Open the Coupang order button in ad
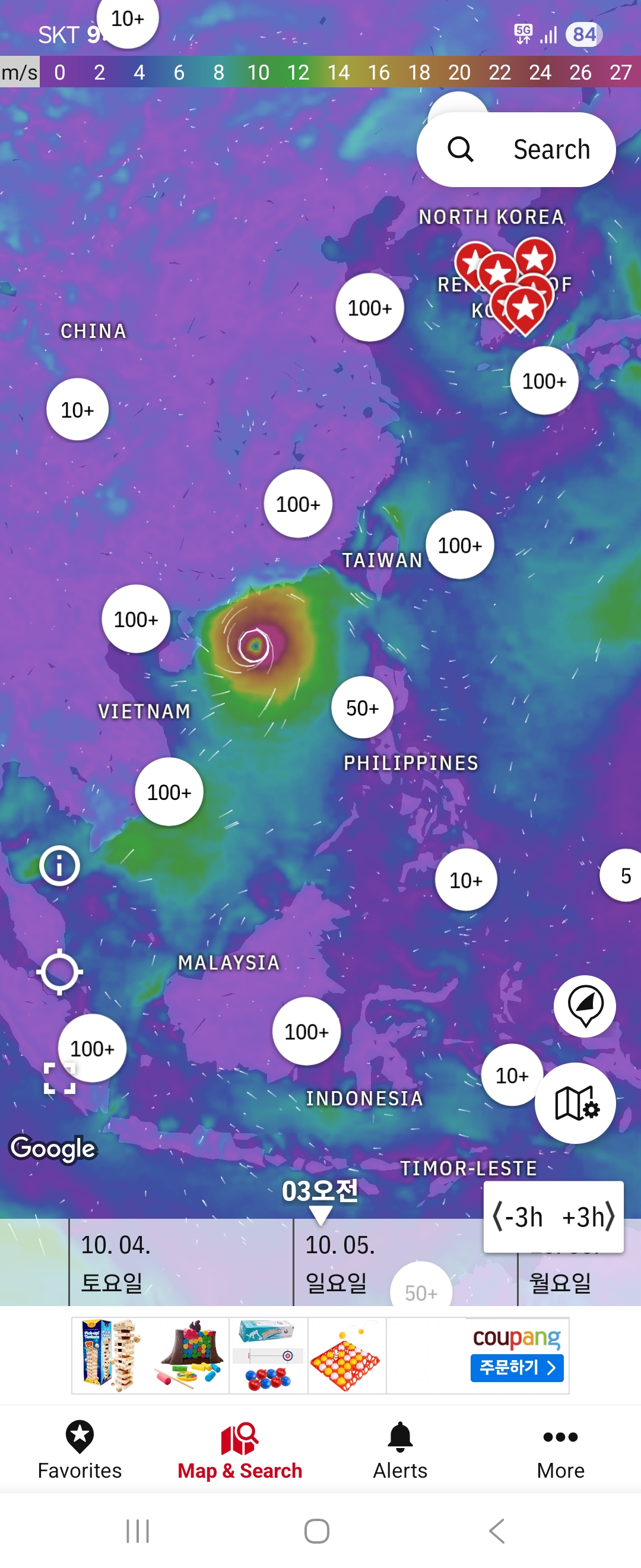Screen dimensions: 641x1568 click(x=516, y=1368)
